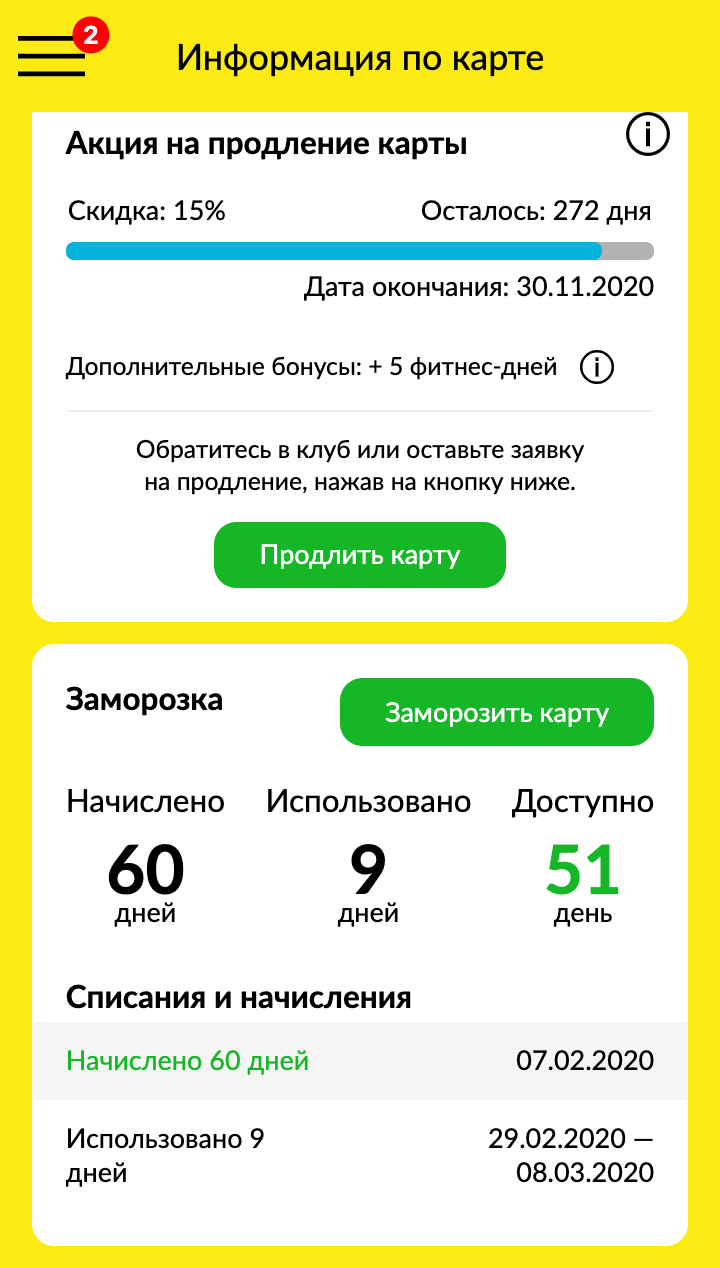Viewport: 720px width, 1268px height.
Task: Open info icon next to card renewal promotion
Action: [x=647, y=135]
